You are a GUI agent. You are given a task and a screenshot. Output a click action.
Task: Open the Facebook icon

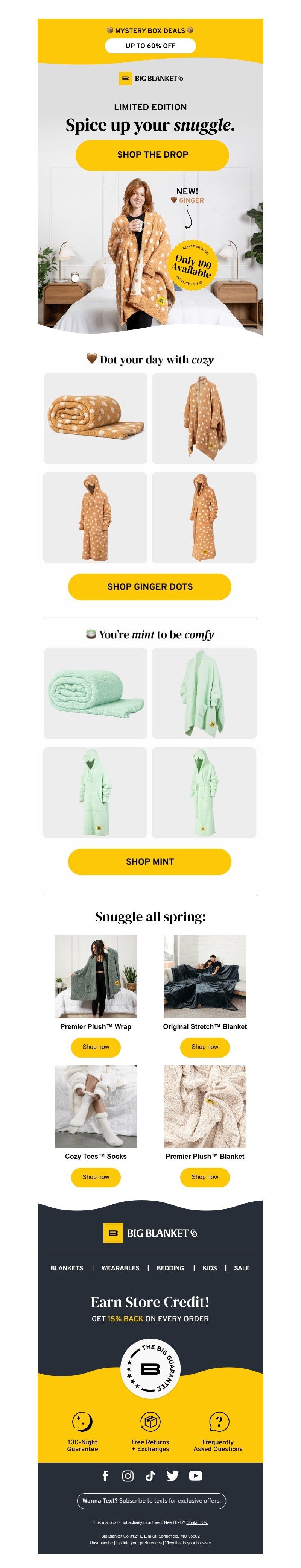click(105, 1475)
